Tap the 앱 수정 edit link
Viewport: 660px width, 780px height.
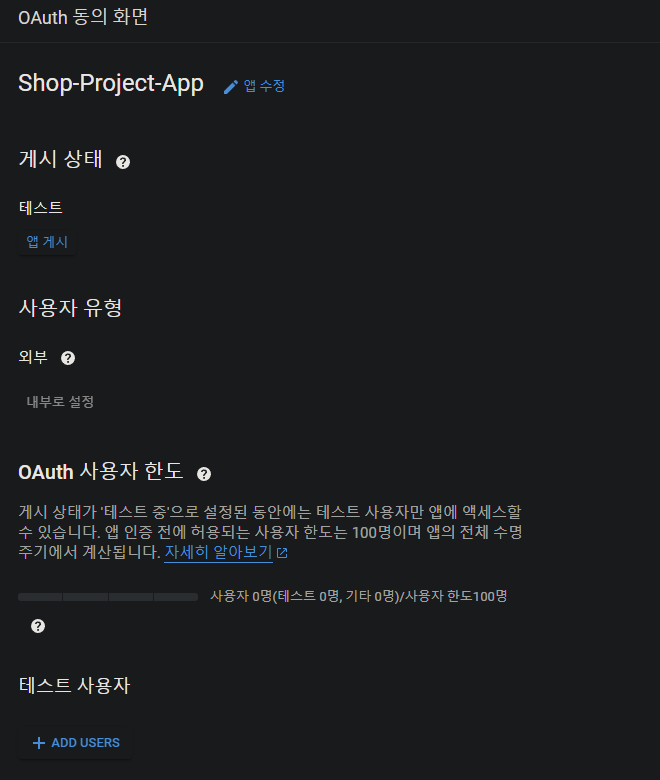tap(254, 86)
